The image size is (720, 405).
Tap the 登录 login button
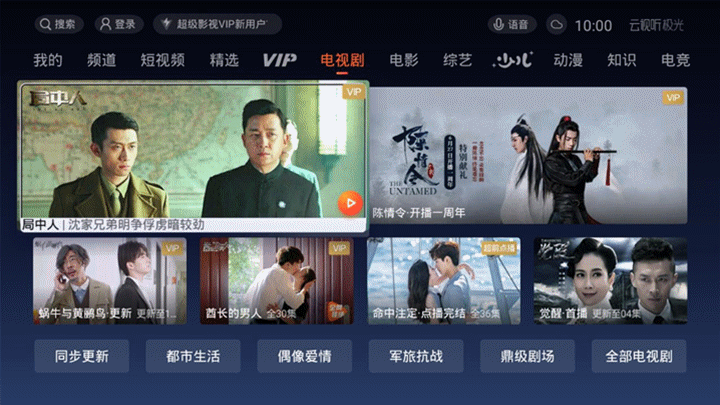119,24
